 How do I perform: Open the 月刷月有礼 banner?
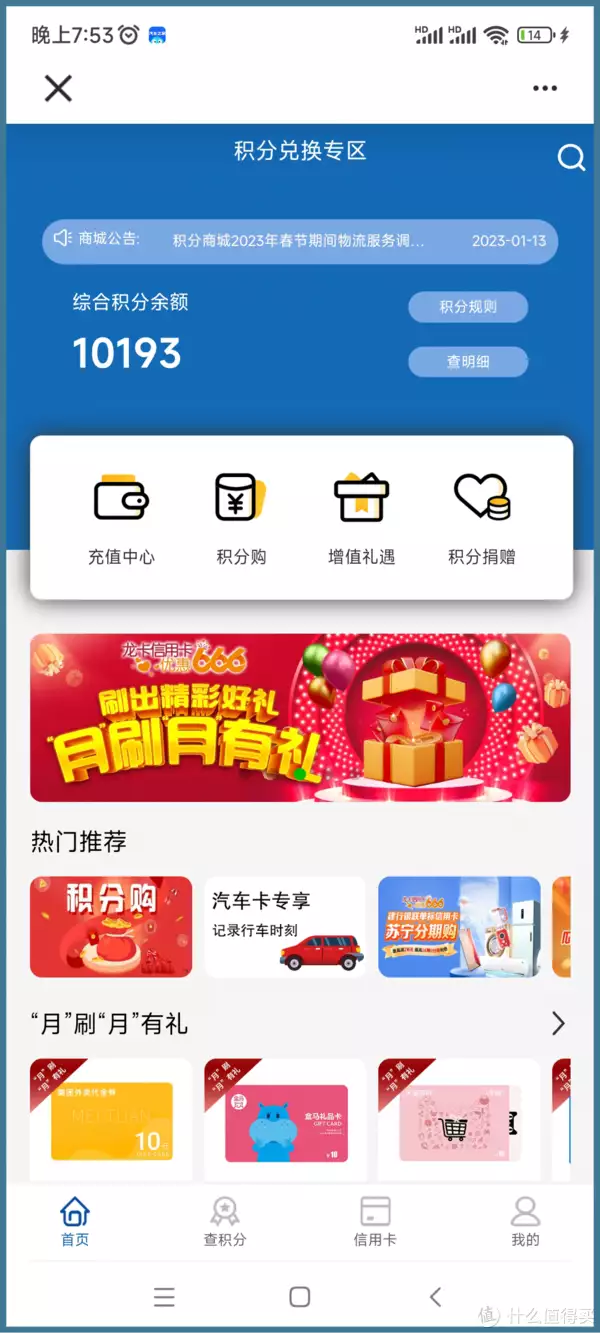tap(300, 717)
